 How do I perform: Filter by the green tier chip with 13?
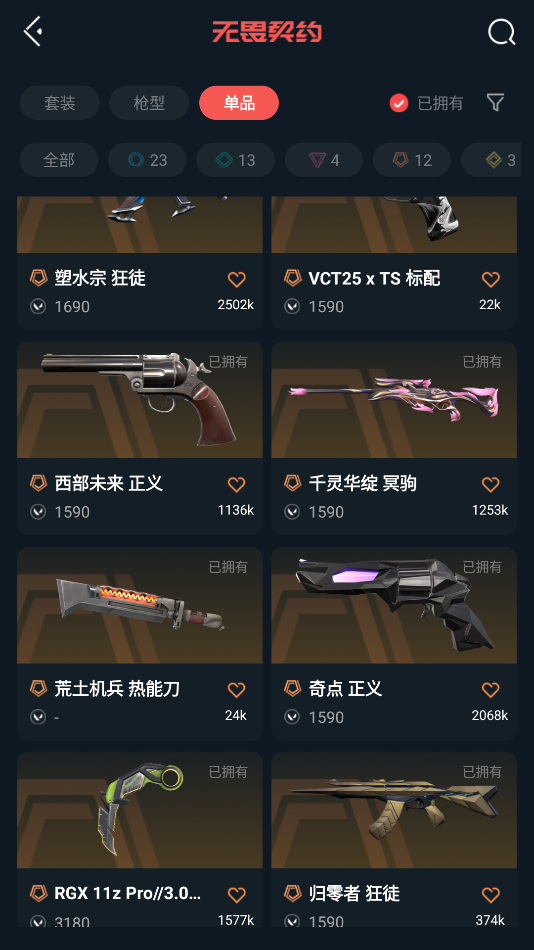coord(235,160)
